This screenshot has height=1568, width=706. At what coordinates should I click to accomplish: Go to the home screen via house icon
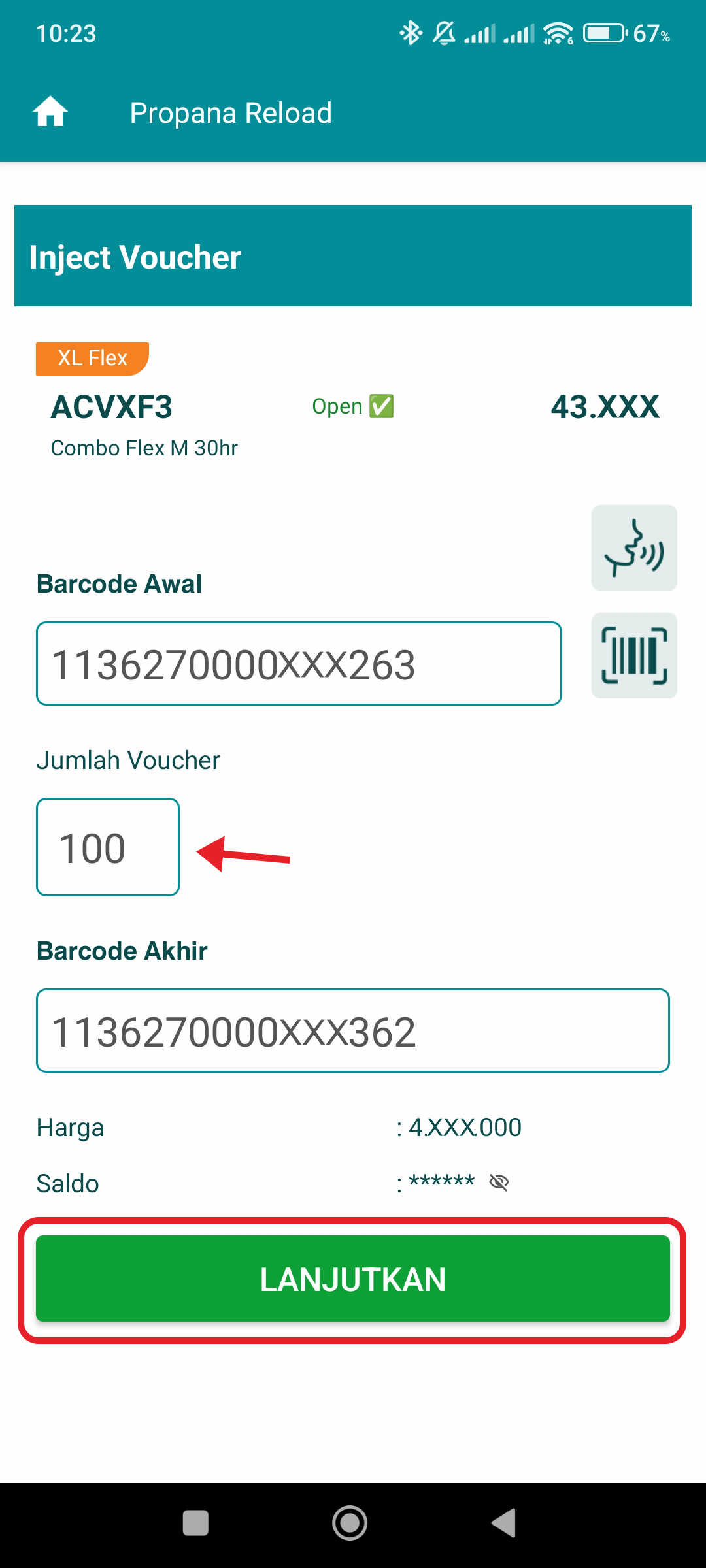point(50,112)
